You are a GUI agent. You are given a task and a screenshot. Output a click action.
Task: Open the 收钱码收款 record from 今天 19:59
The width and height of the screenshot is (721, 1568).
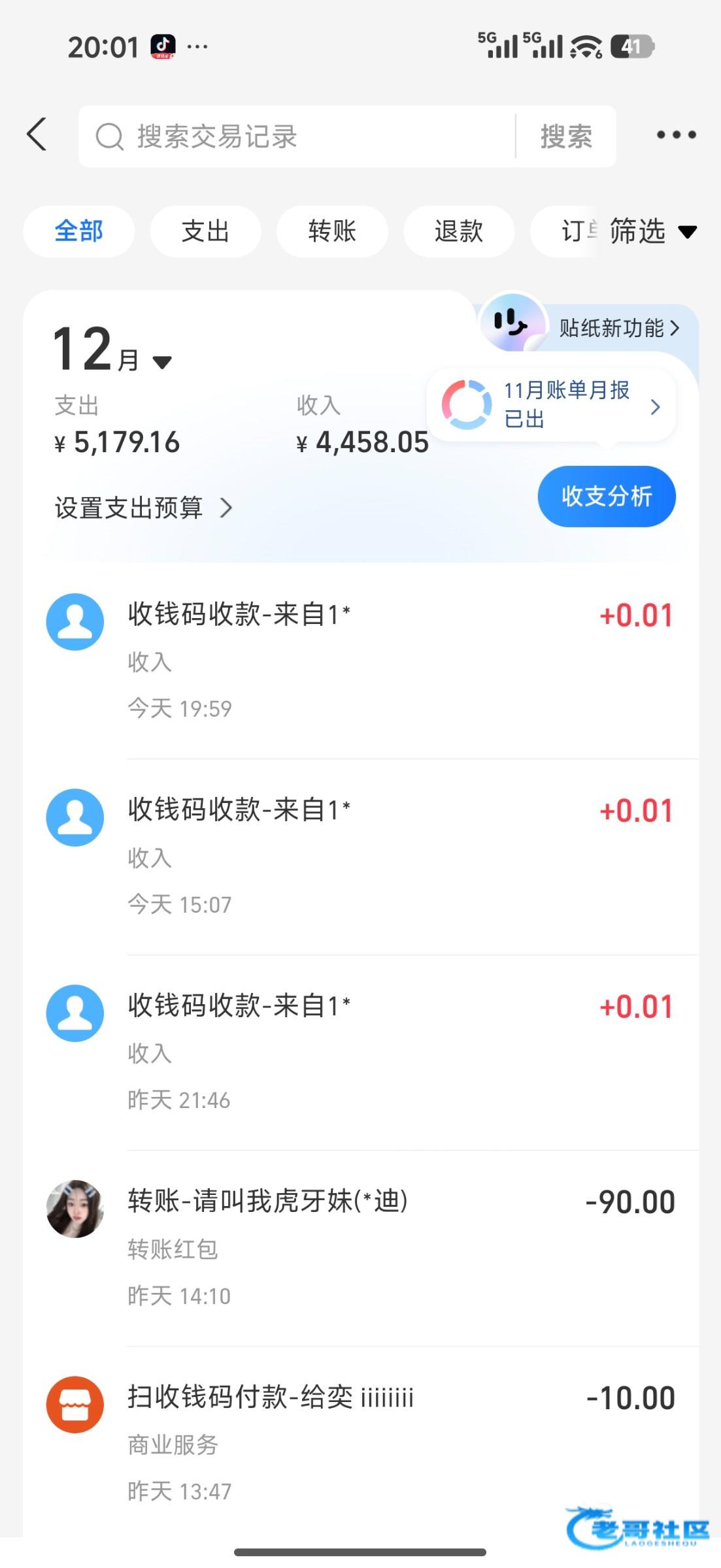point(360,660)
